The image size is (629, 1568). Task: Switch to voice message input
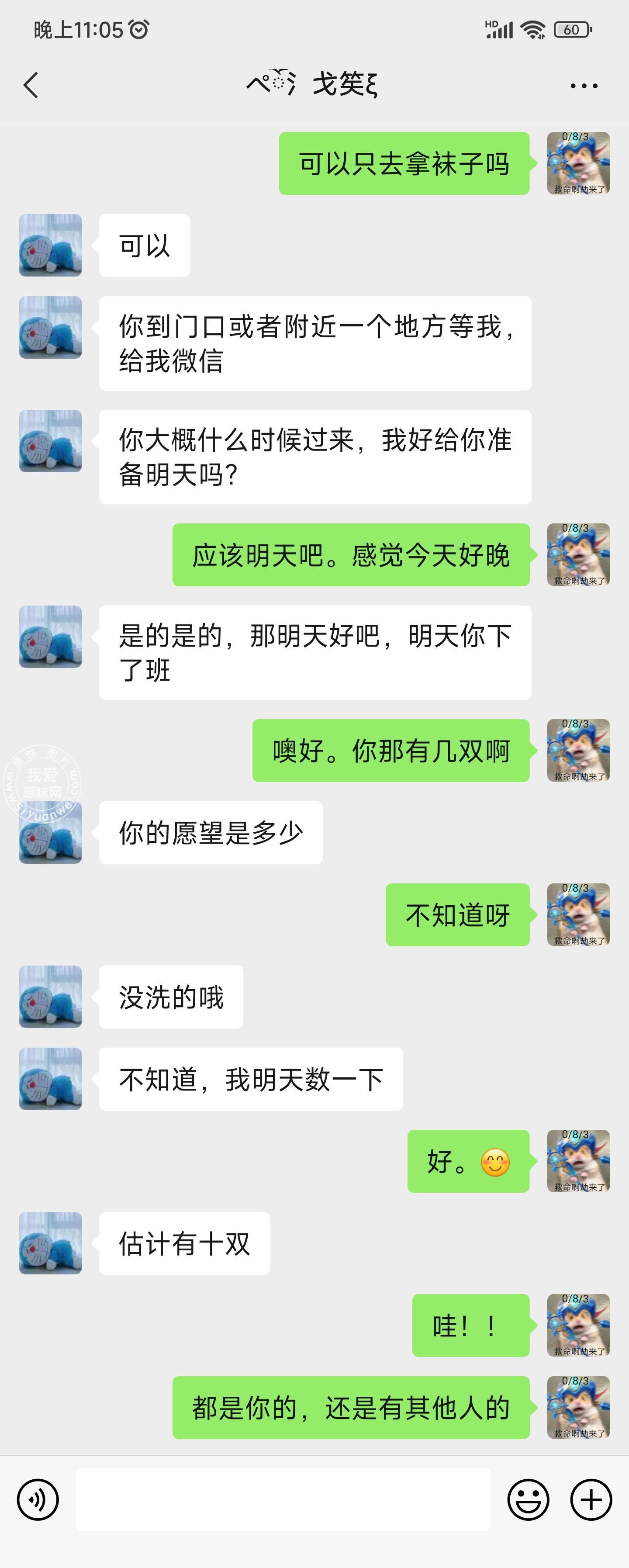tap(38, 1499)
